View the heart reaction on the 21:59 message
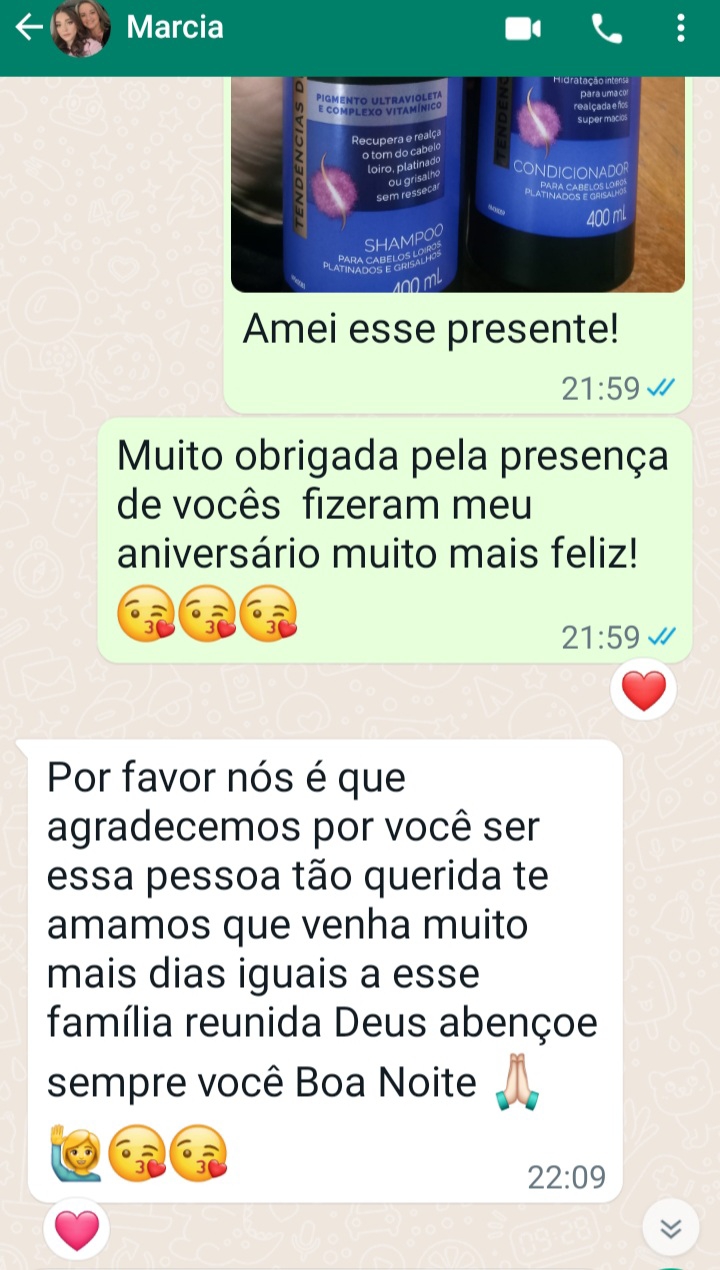The height and width of the screenshot is (1270, 720). (643, 690)
